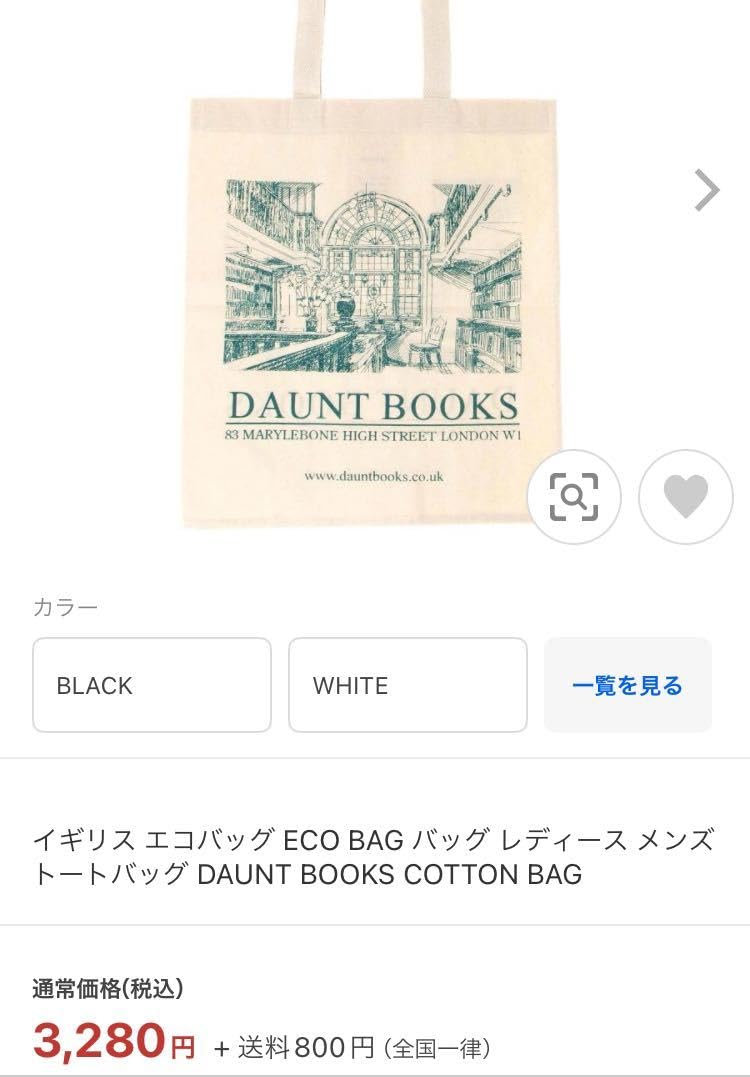Viewport: 750px width, 1077px height.
Task: Tap 一覧を見る to view all colors
Action: tap(627, 685)
